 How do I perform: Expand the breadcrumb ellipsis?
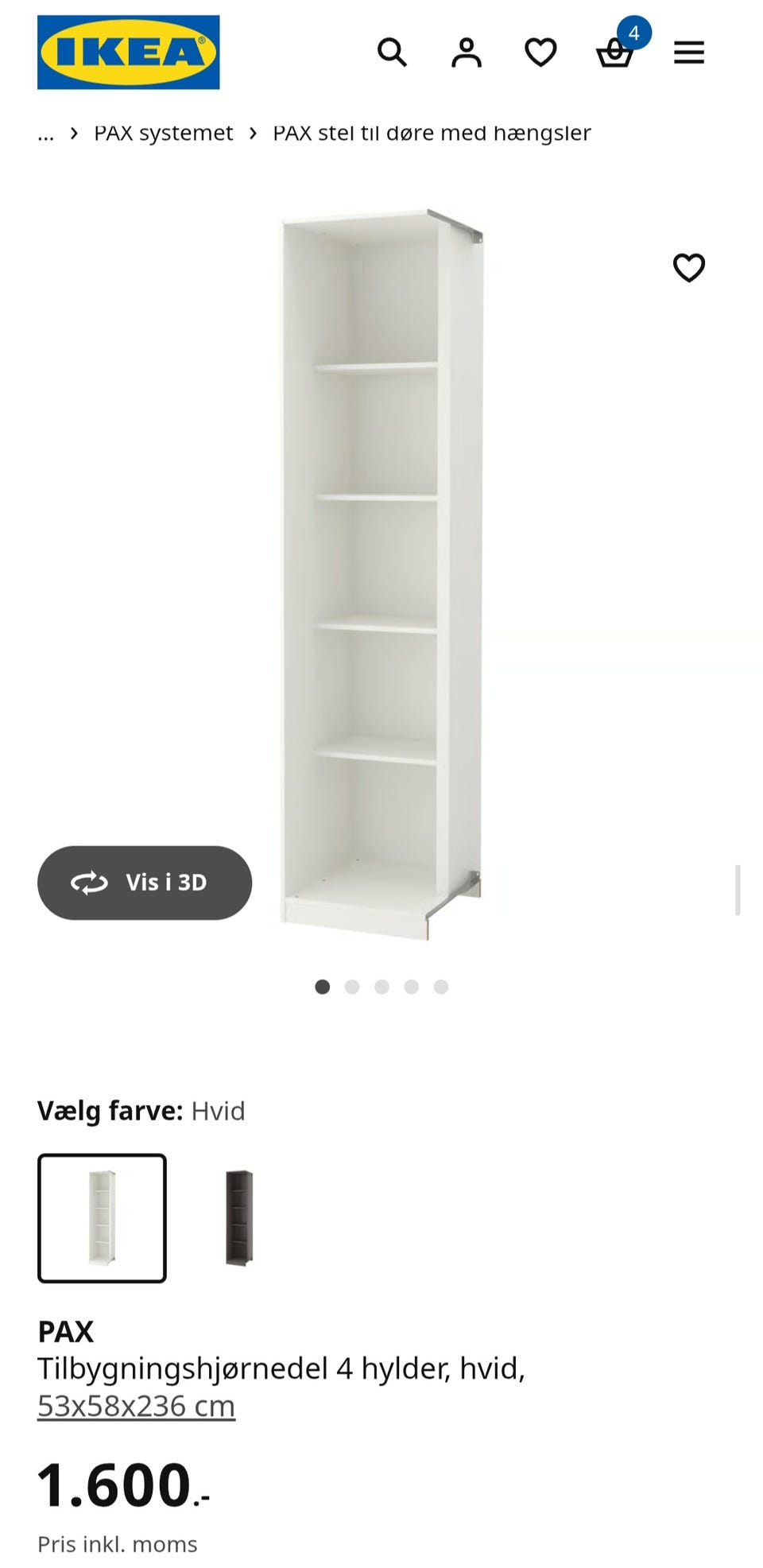[45, 133]
